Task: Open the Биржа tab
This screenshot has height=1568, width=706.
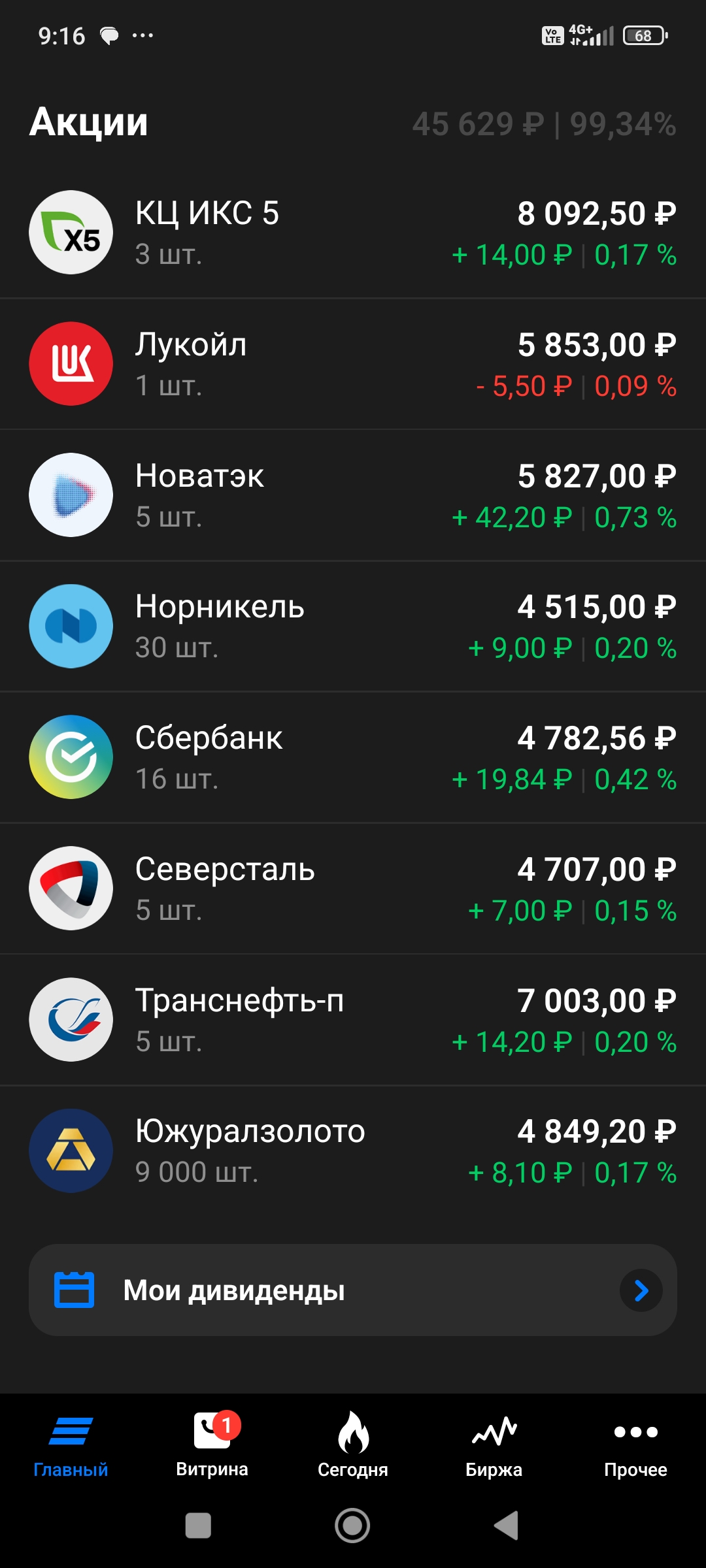Action: [494, 1445]
